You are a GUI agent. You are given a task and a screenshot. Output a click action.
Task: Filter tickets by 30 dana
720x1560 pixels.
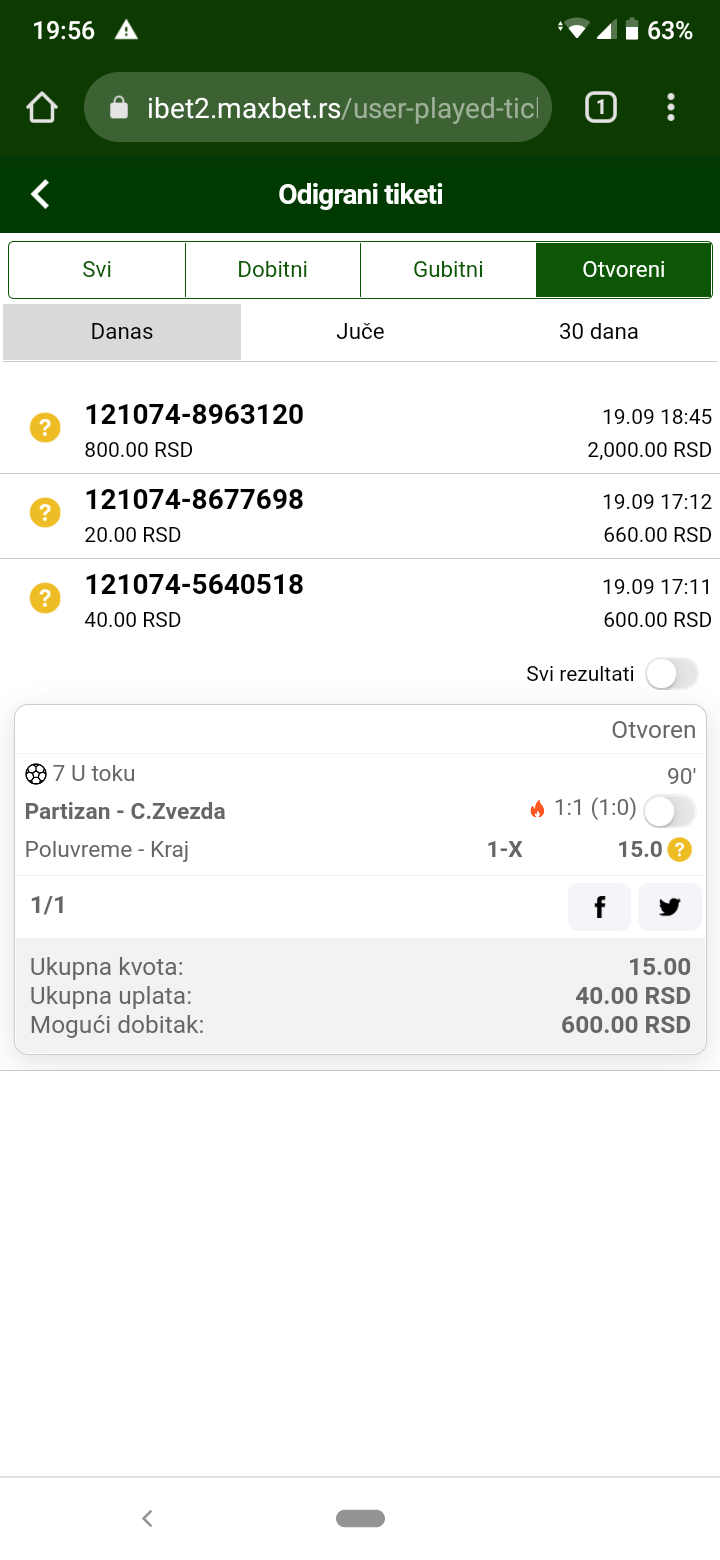pyautogui.click(x=598, y=331)
